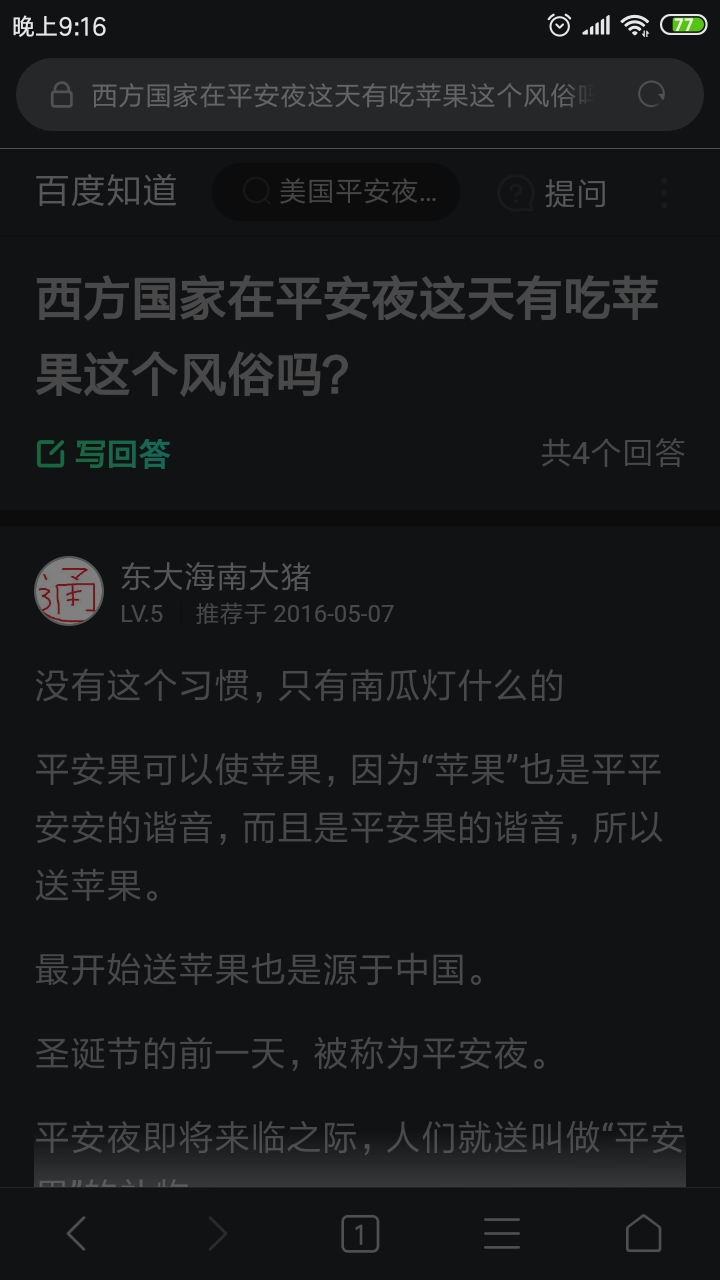The width and height of the screenshot is (720, 1280).
Task: Ask a question via 提问
Action: coord(554,193)
